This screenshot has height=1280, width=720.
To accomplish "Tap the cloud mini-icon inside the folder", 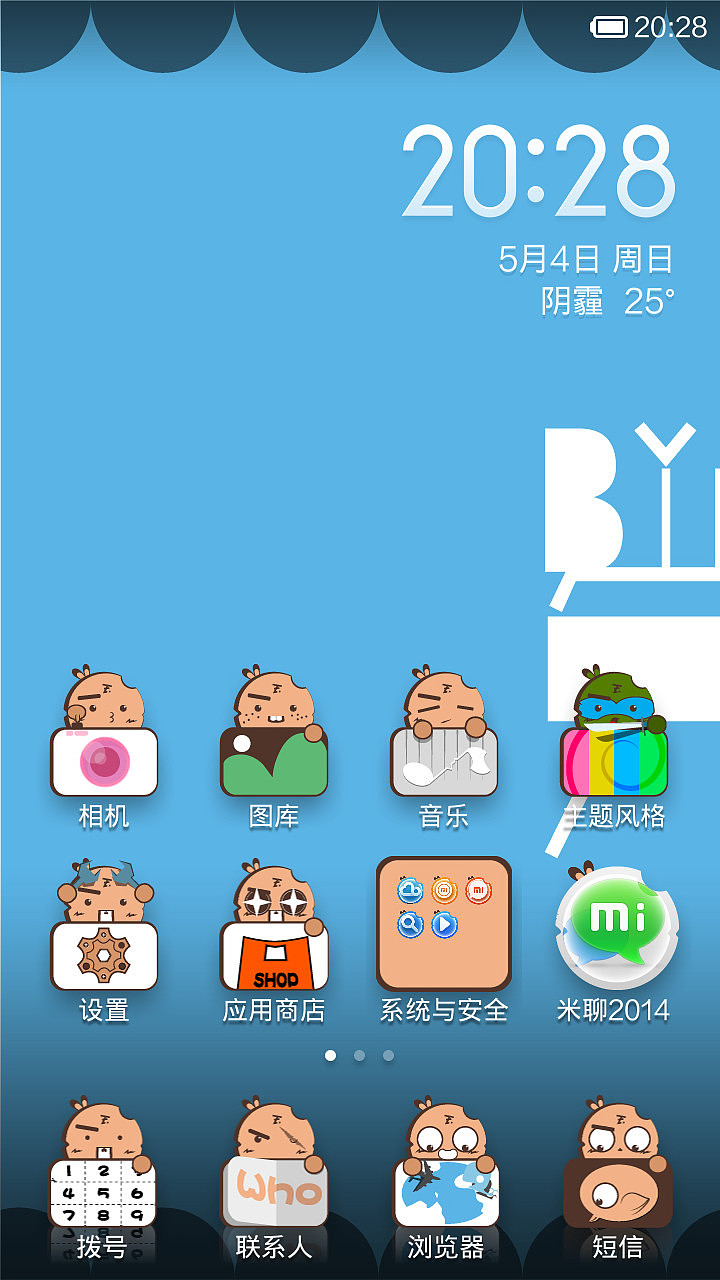I will [410, 890].
